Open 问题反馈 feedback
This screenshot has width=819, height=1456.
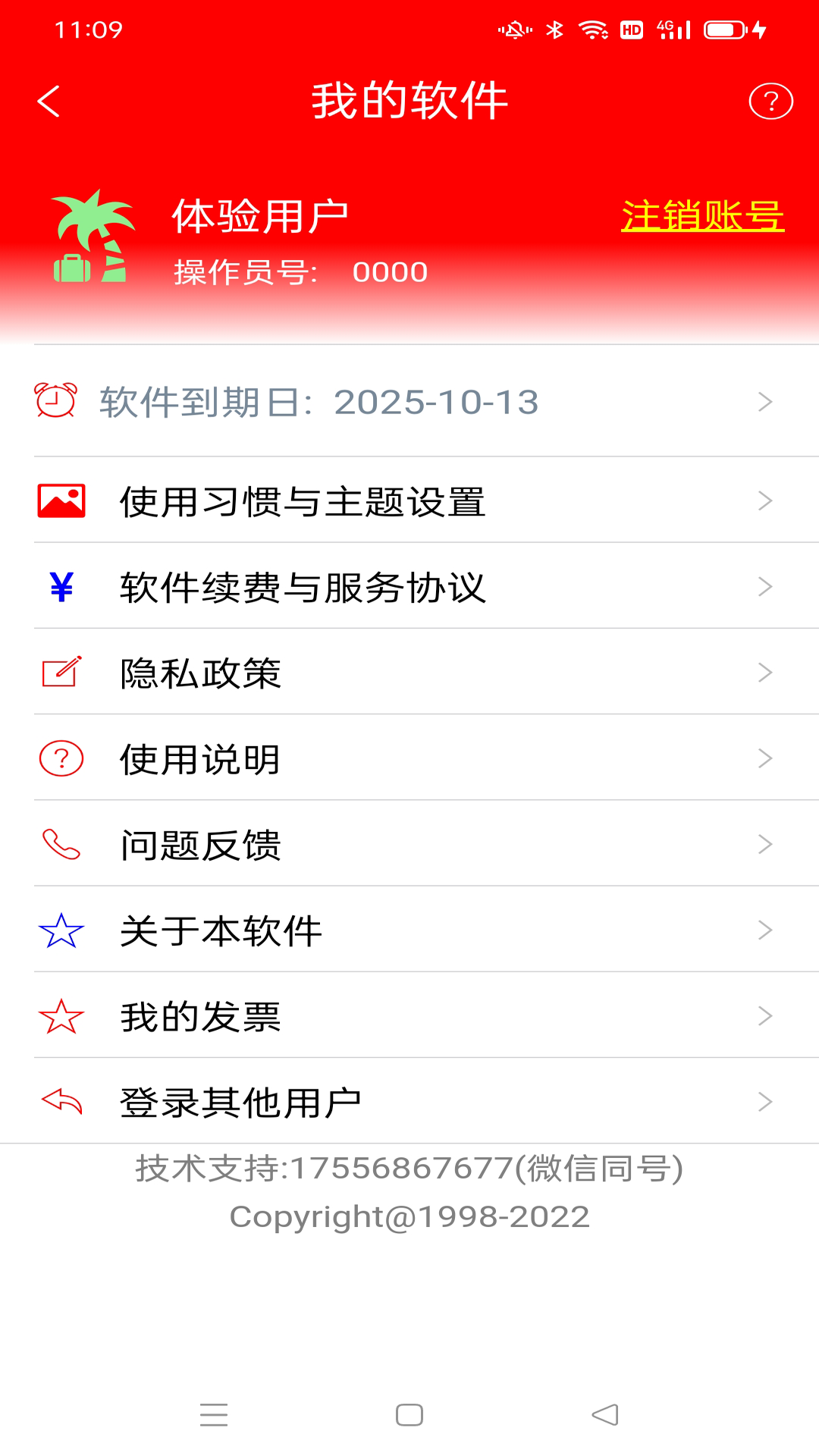(409, 844)
